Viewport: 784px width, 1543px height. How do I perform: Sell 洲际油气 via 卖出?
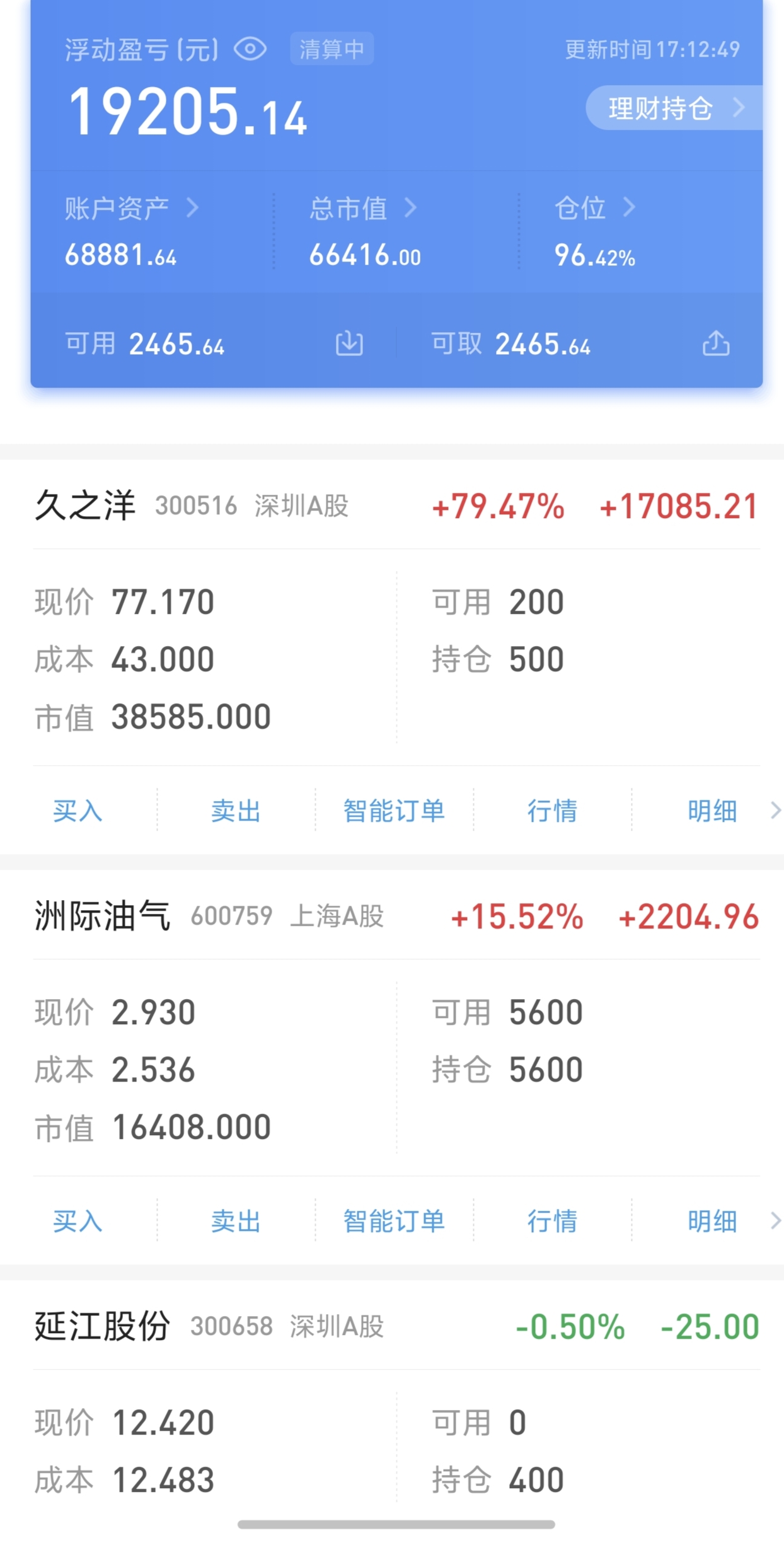coord(236,1221)
